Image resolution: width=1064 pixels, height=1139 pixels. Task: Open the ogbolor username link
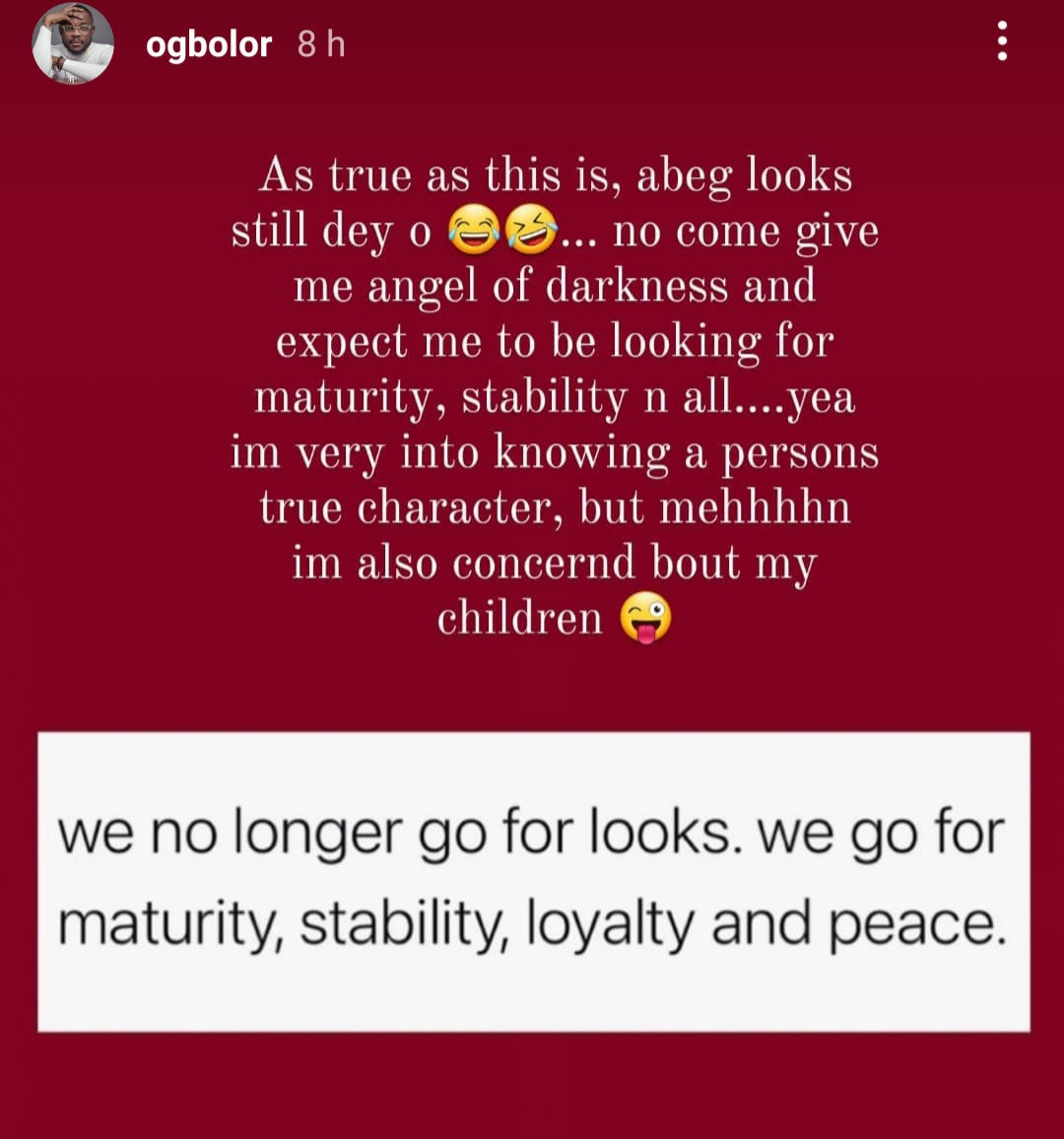(x=208, y=44)
